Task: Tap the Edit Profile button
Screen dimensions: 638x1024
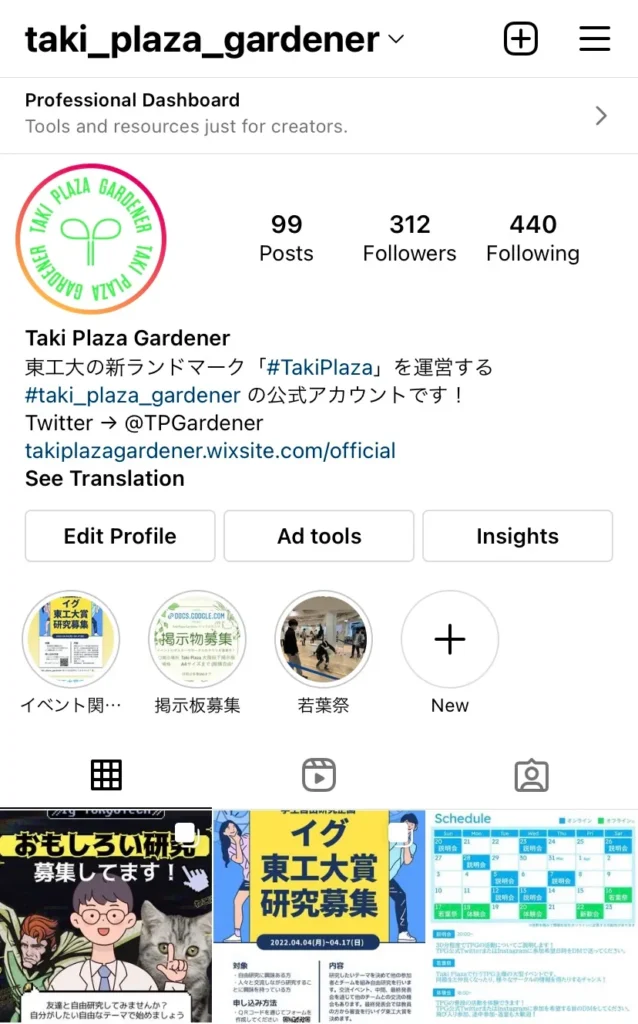Action: 120,536
